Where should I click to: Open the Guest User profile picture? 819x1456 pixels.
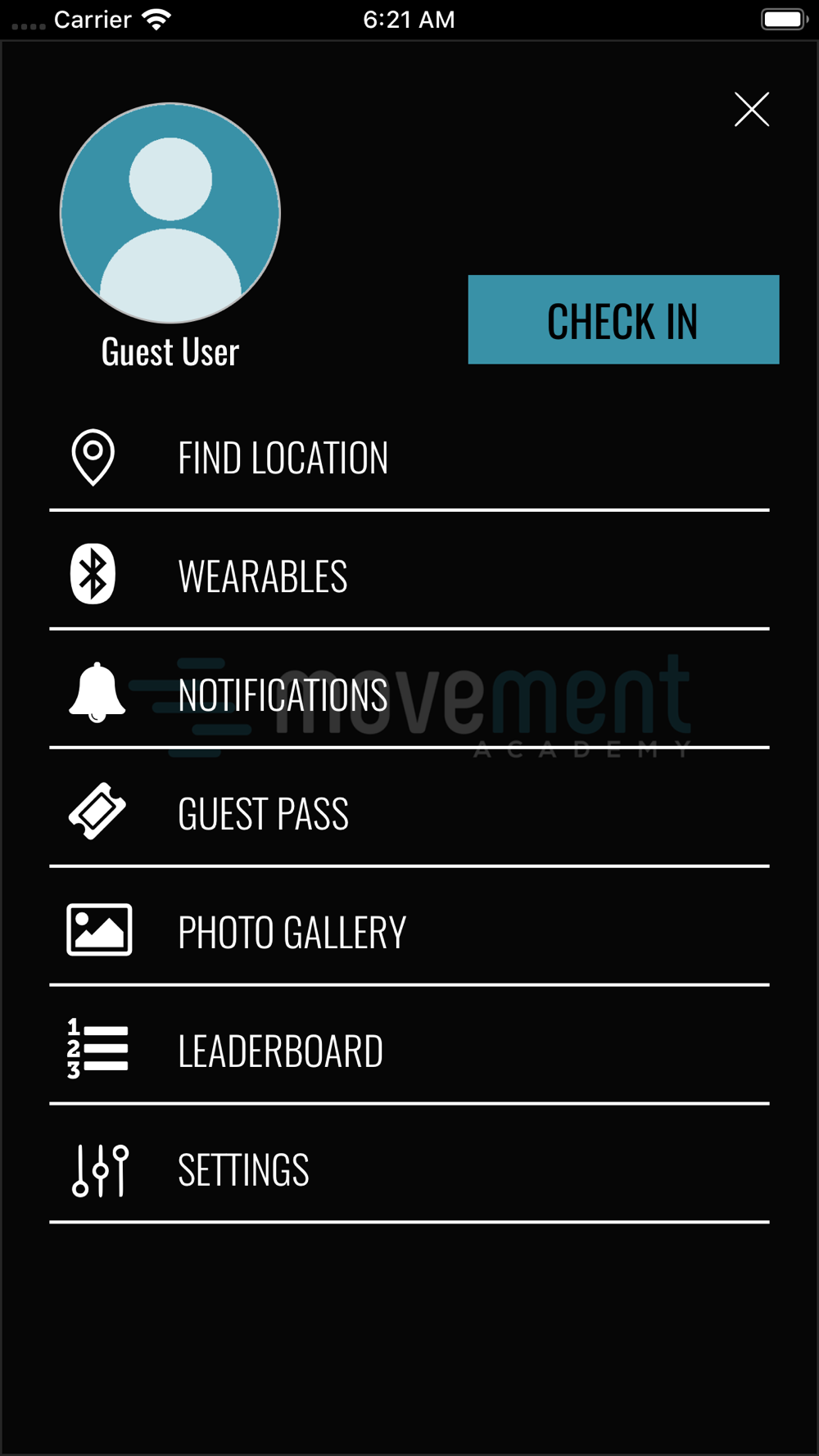point(170,213)
